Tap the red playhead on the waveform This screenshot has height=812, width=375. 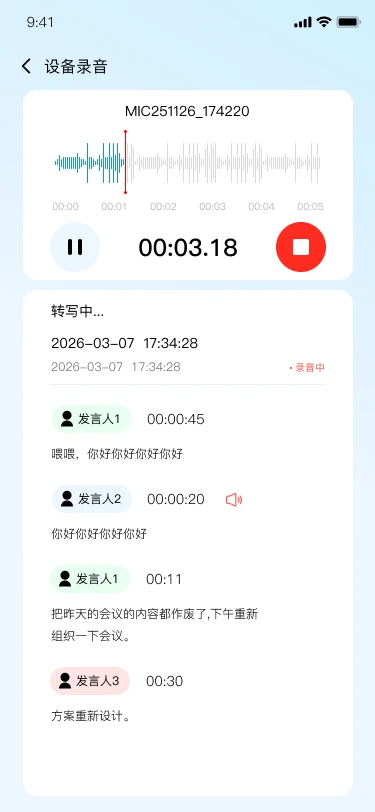point(125,162)
